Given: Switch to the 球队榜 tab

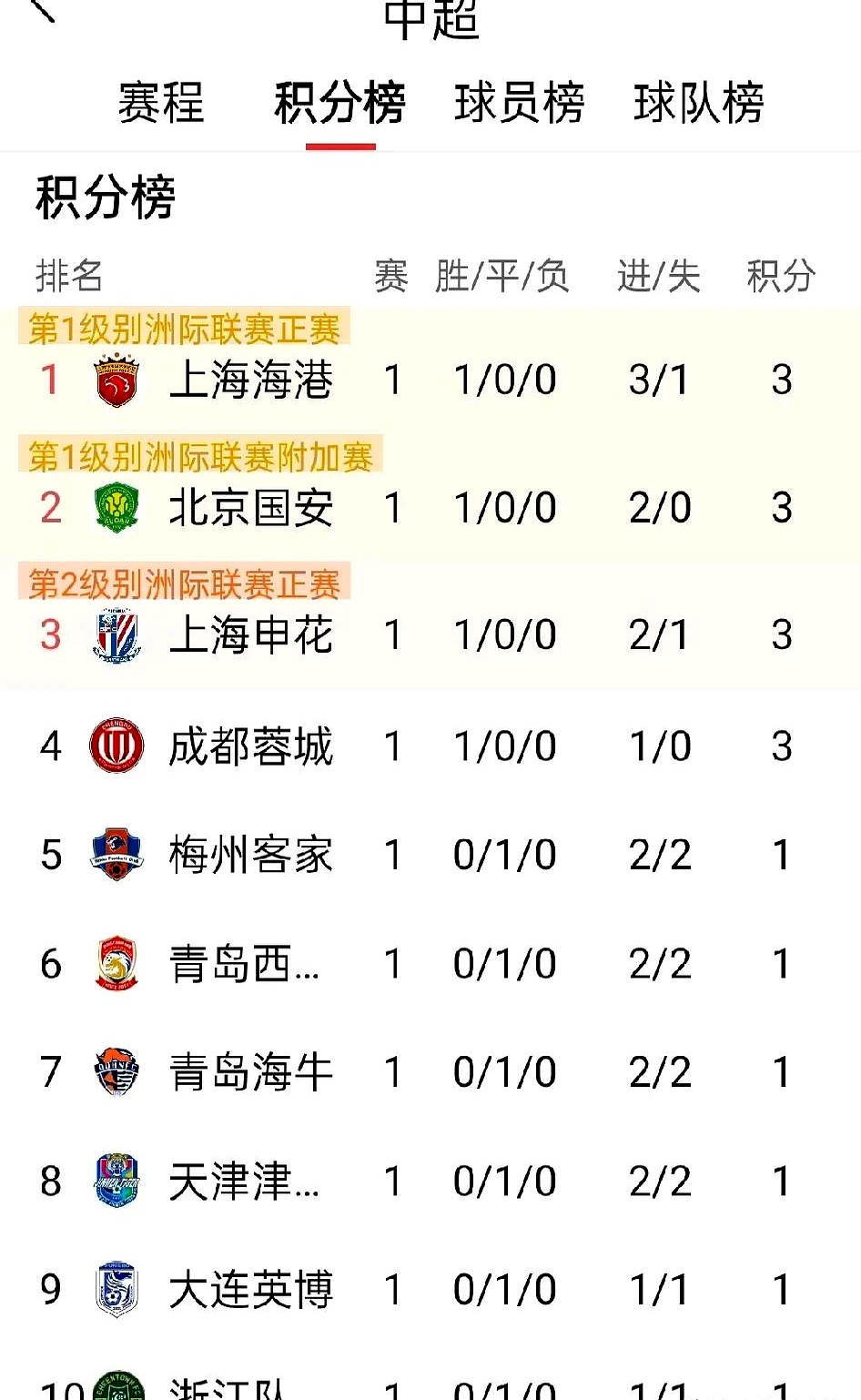Looking at the screenshot, I should pyautogui.click(x=698, y=103).
